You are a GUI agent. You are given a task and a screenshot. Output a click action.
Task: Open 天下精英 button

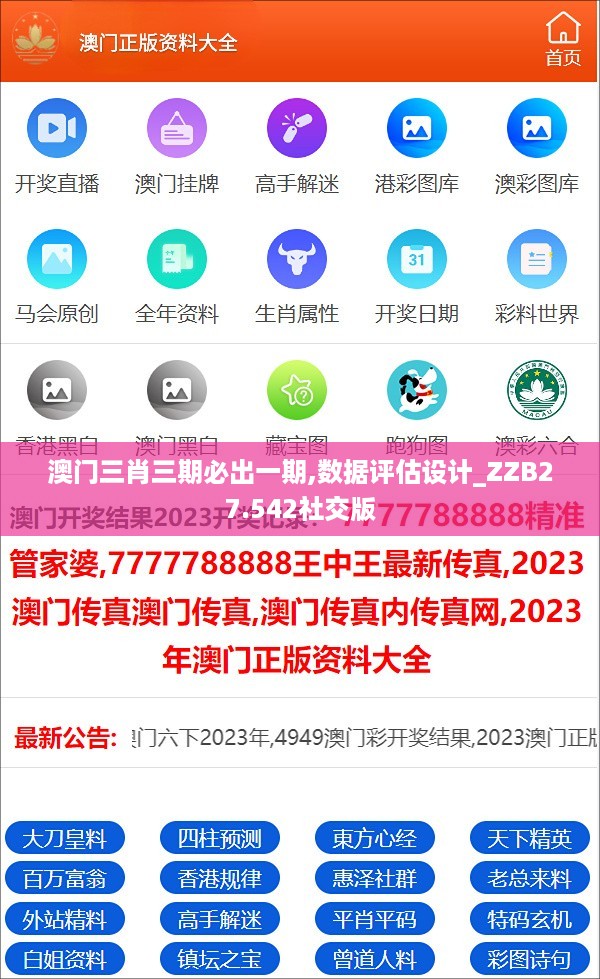tap(530, 838)
